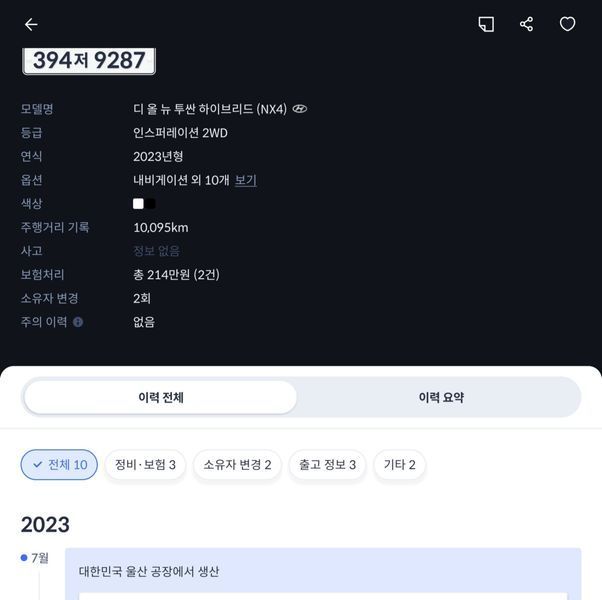Filter by 출고 정보 3
The image size is (602, 600).
[327, 465]
